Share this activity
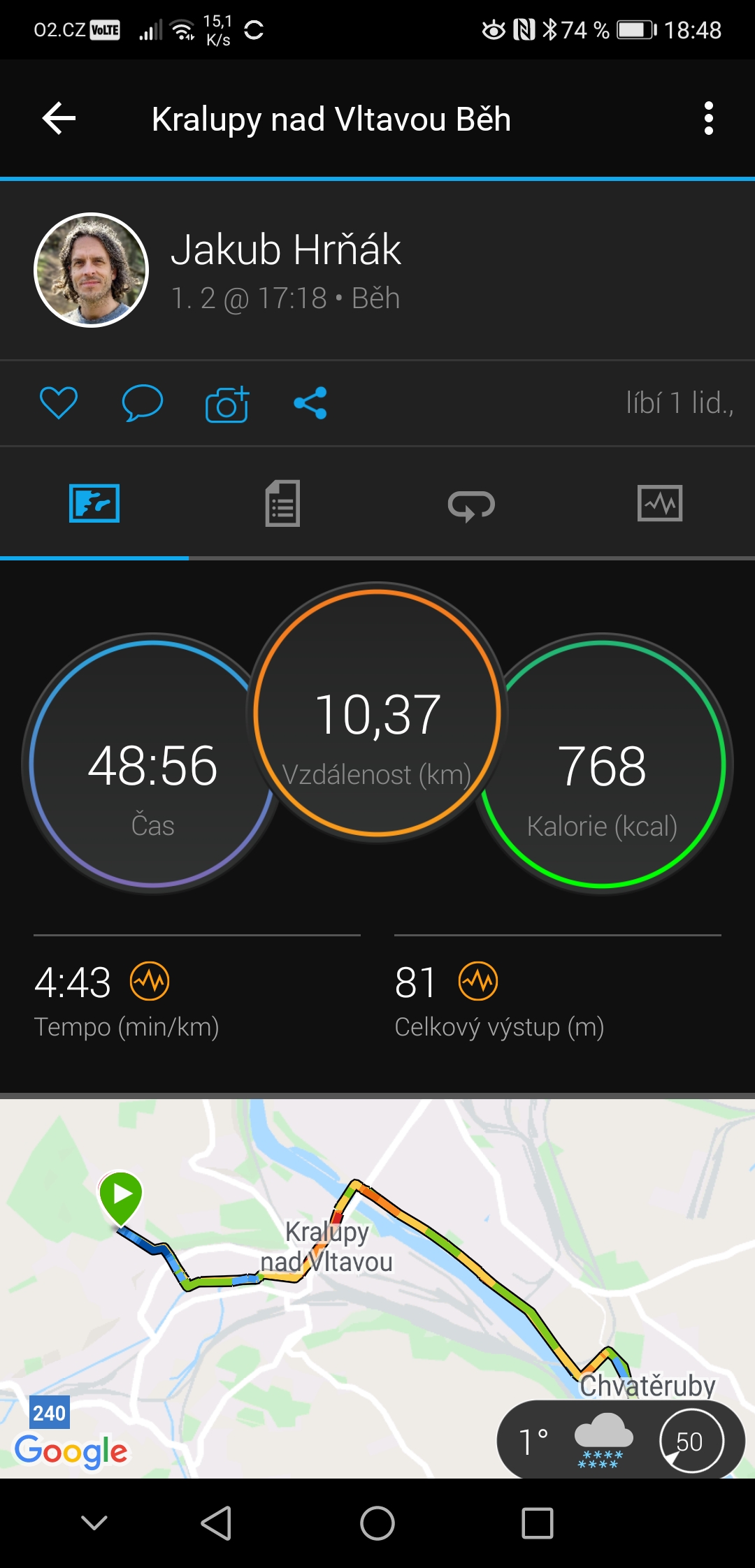 310,402
